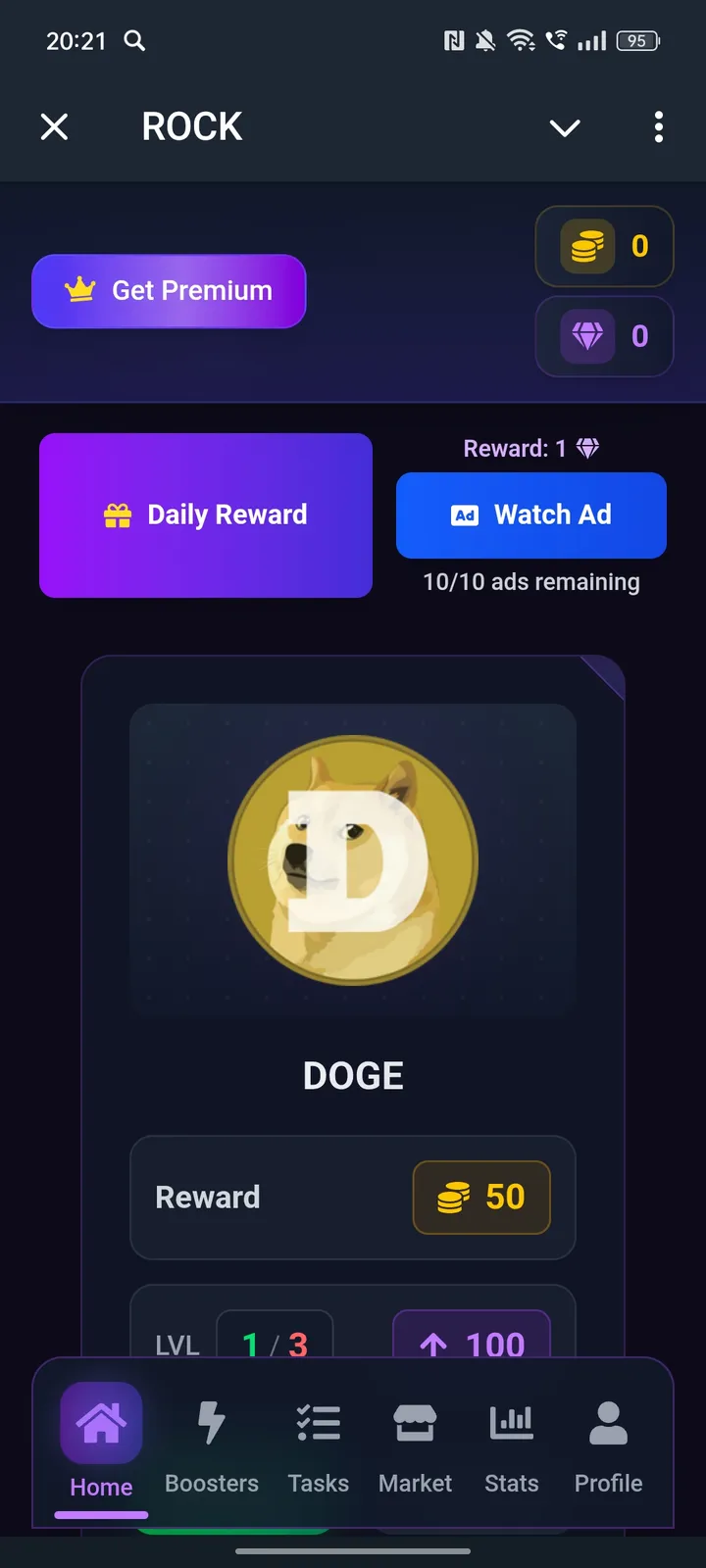Close the ROCK mini app

point(55,126)
